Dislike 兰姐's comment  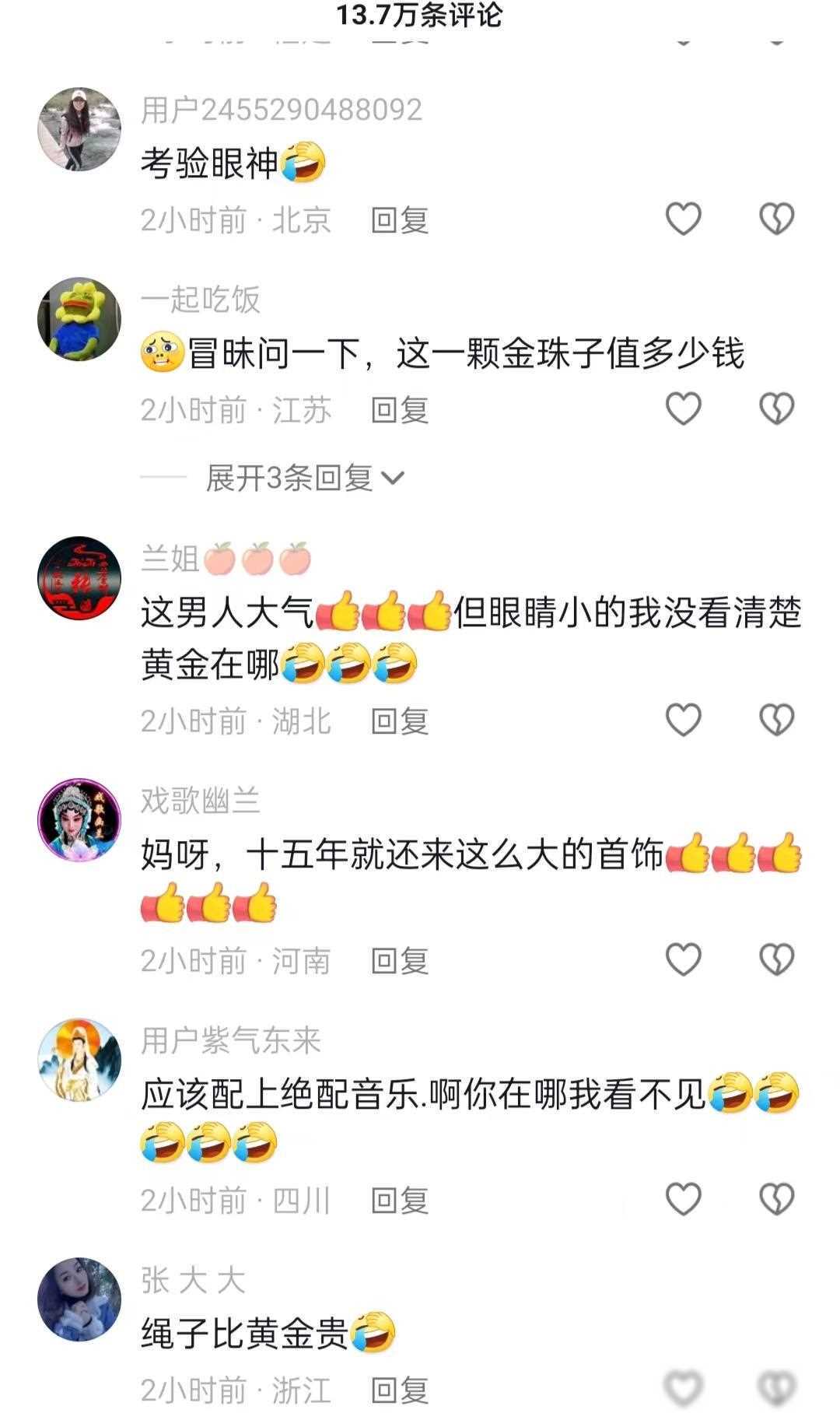click(x=776, y=720)
